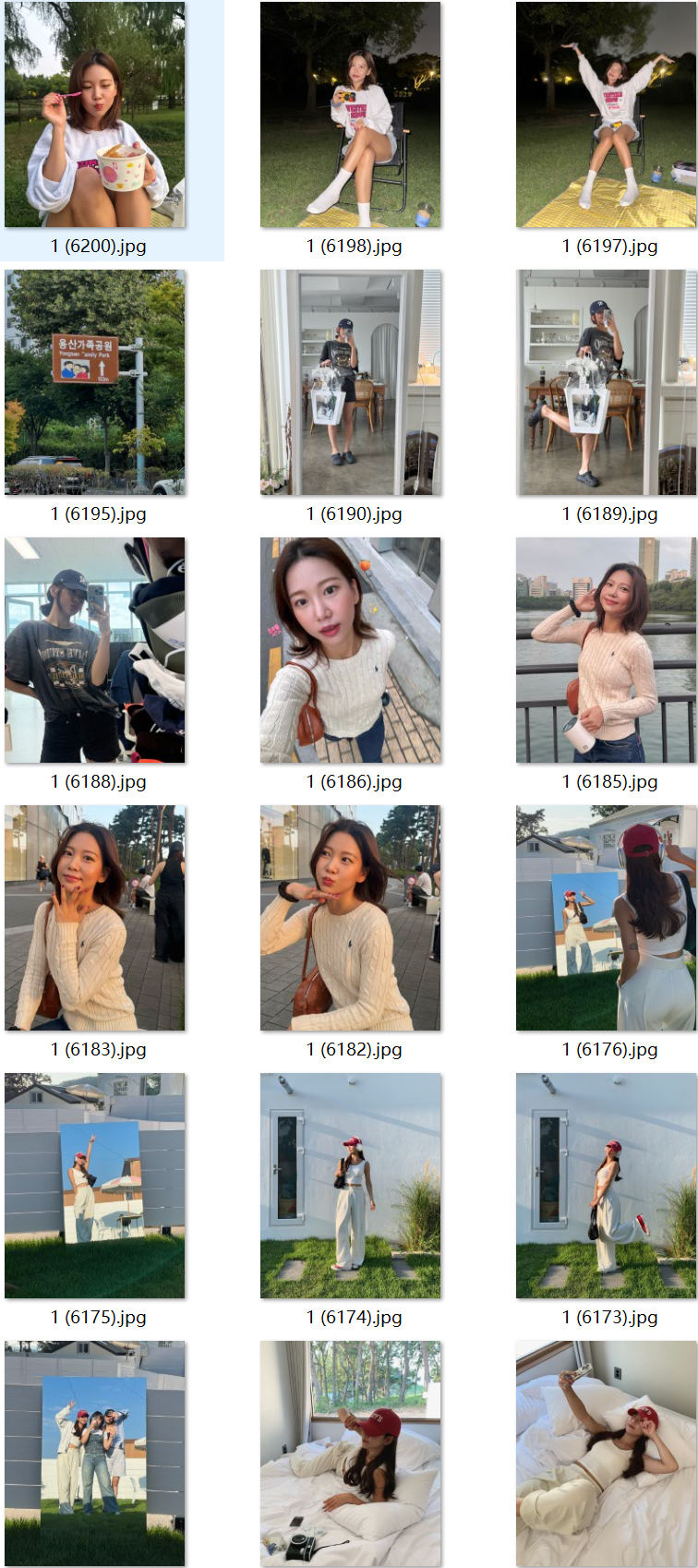Image resolution: width=698 pixels, height=1568 pixels.
Task: Open the mirror selfie 1 (6188).jpg
Action: pos(94,650)
